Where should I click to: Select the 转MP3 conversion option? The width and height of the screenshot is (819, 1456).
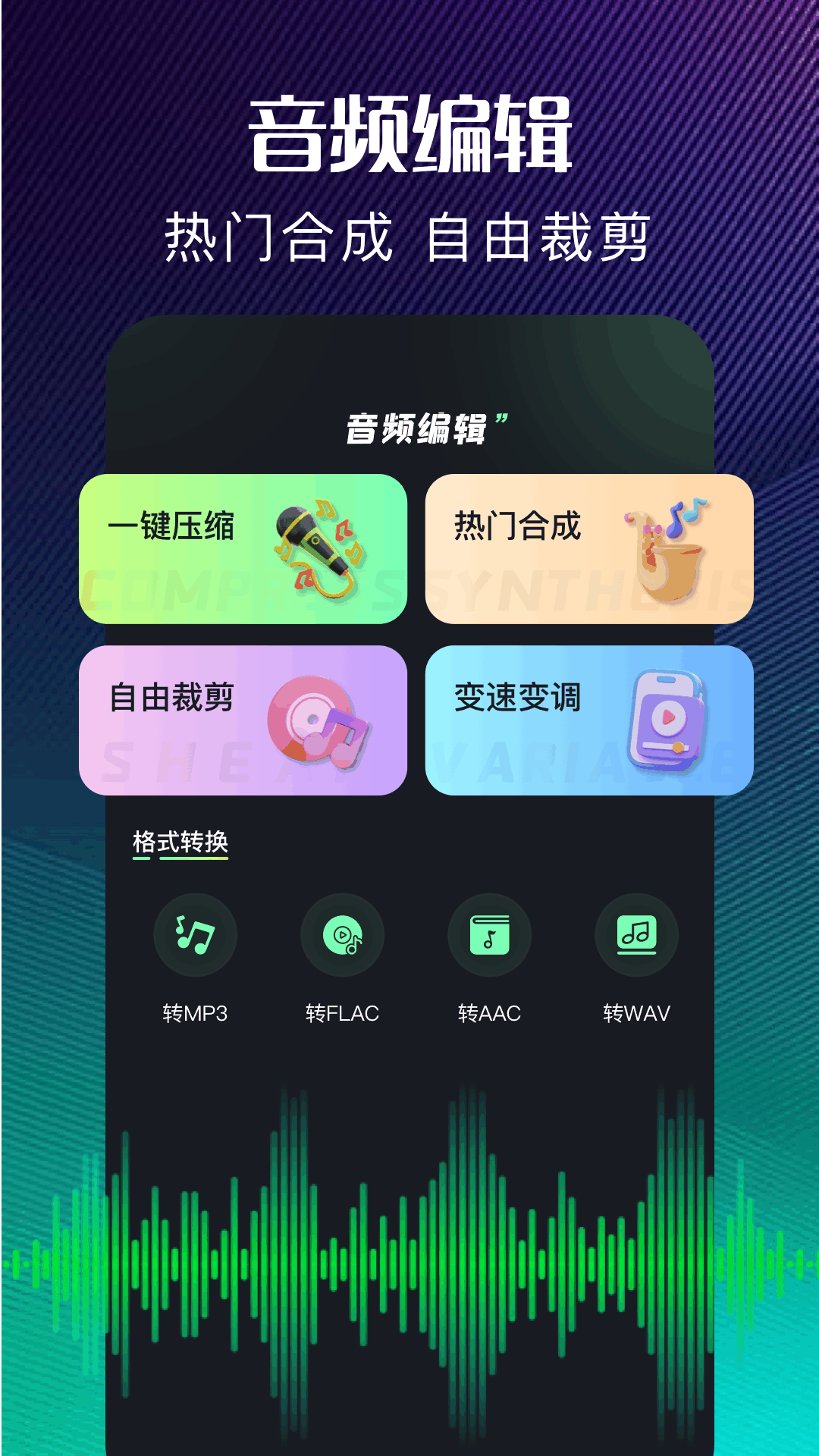[195, 1012]
